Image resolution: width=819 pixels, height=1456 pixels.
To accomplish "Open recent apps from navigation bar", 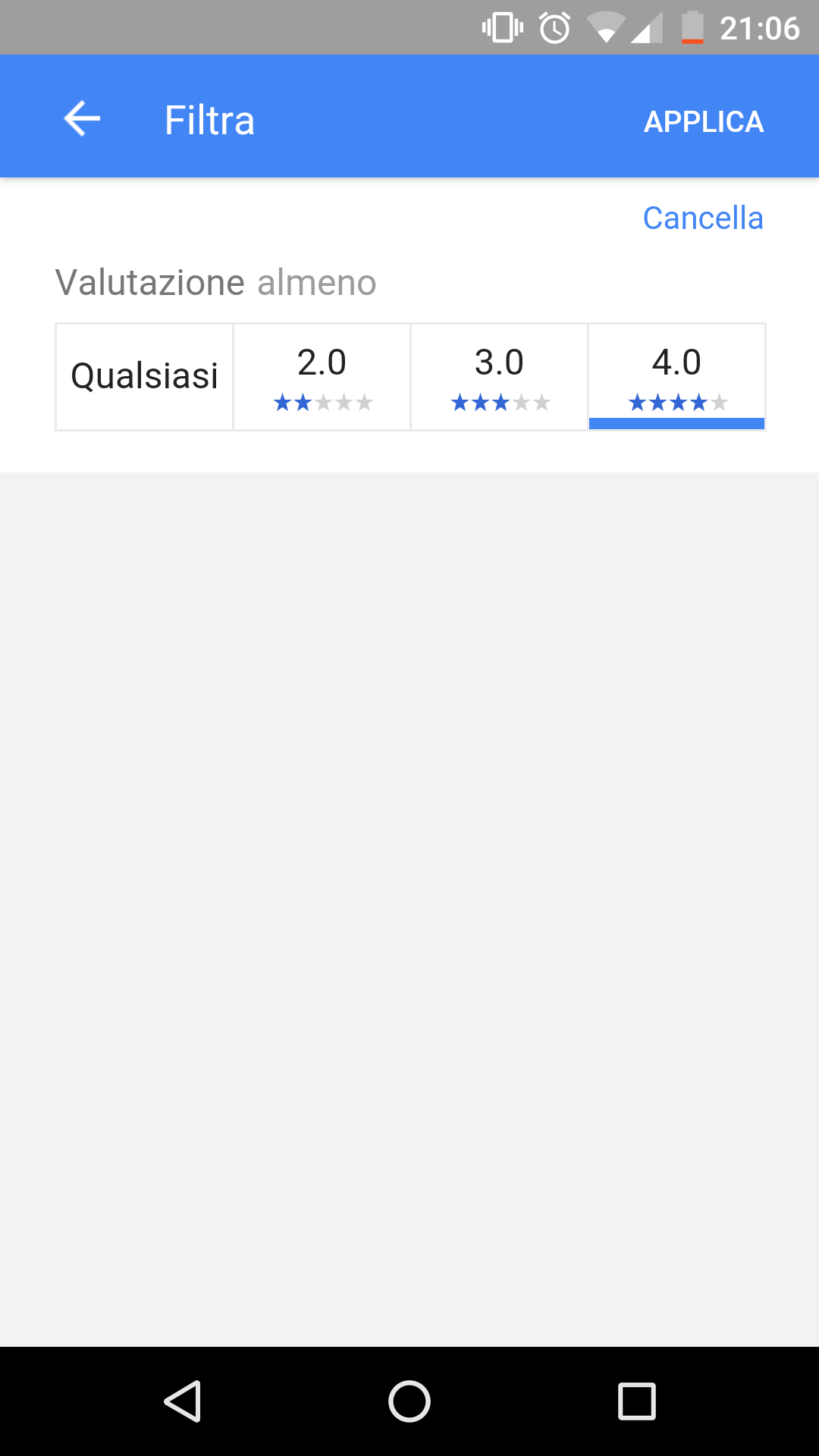I will click(637, 1401).
